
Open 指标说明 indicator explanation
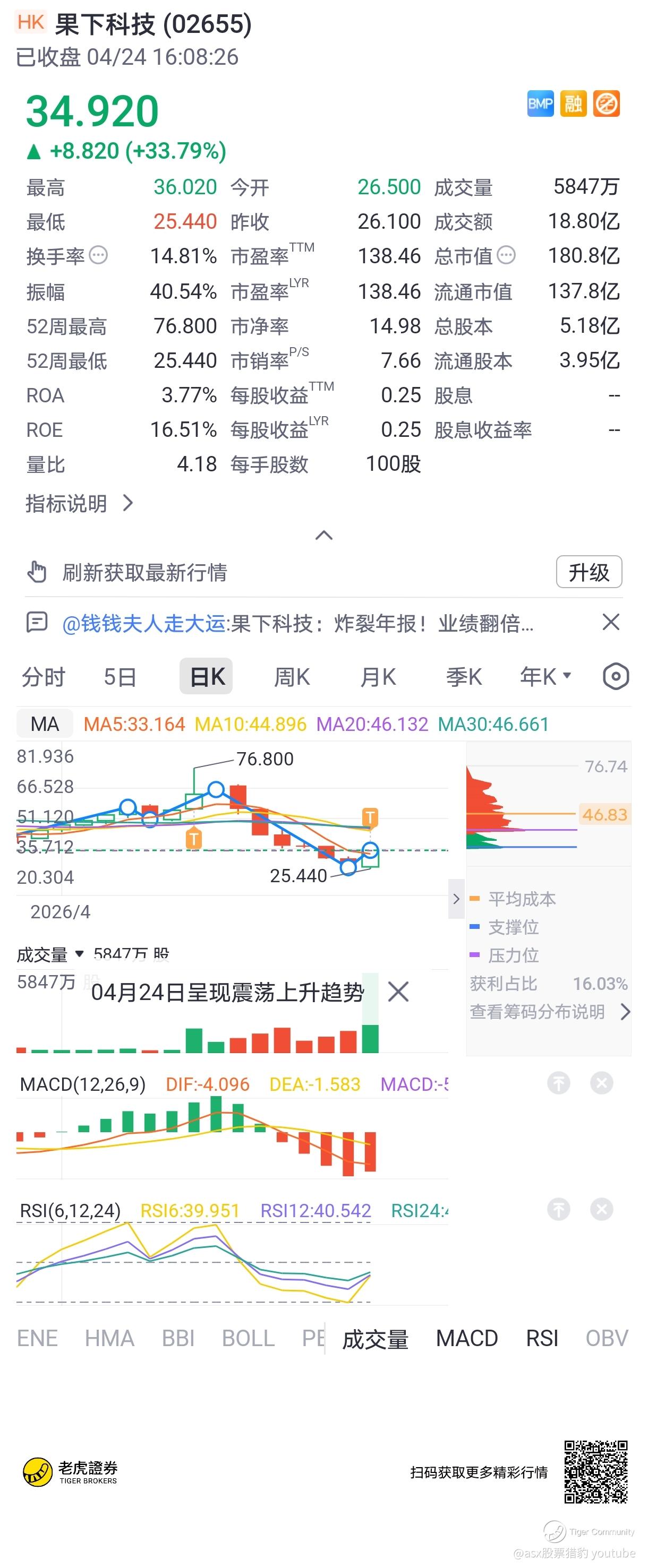[x=79, y=503]
